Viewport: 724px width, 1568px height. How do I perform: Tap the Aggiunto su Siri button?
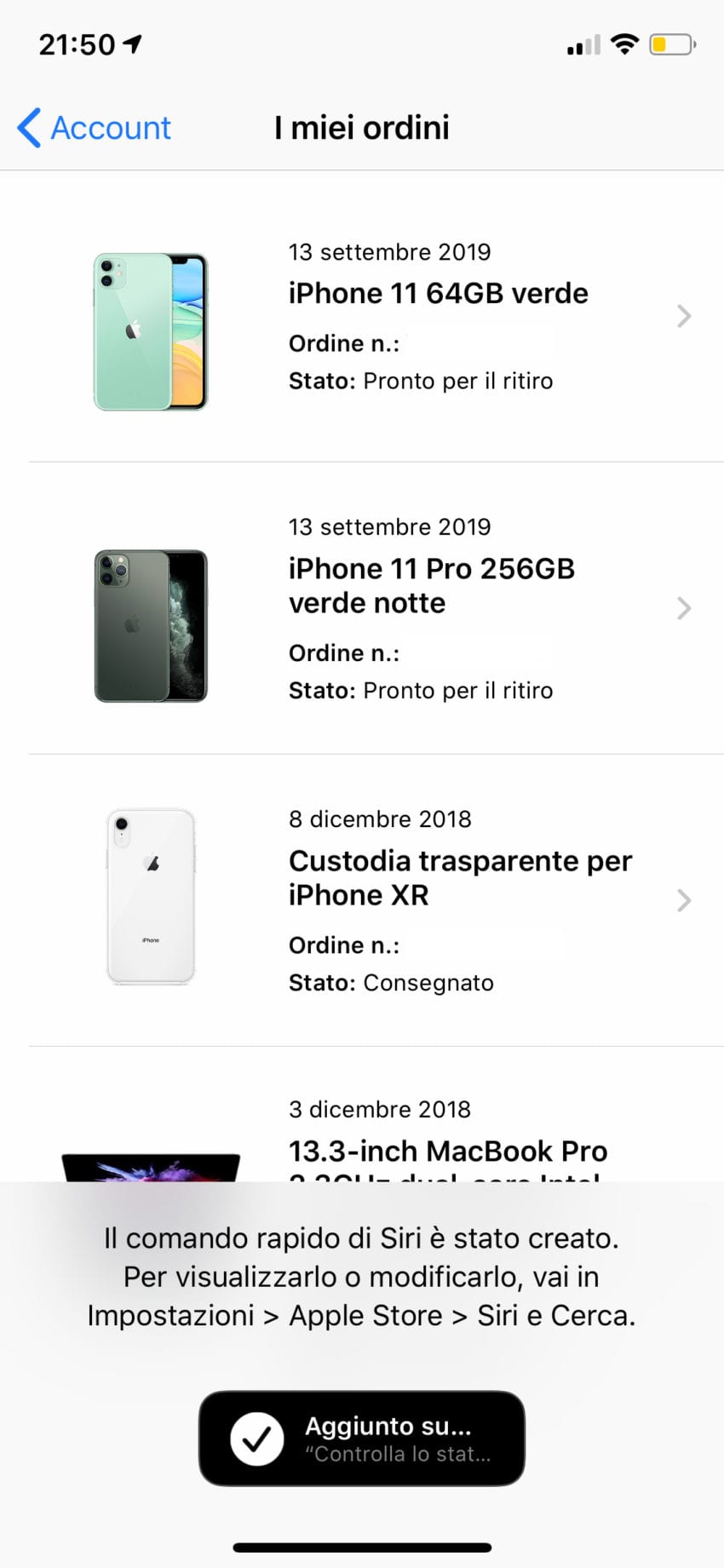362,1439
